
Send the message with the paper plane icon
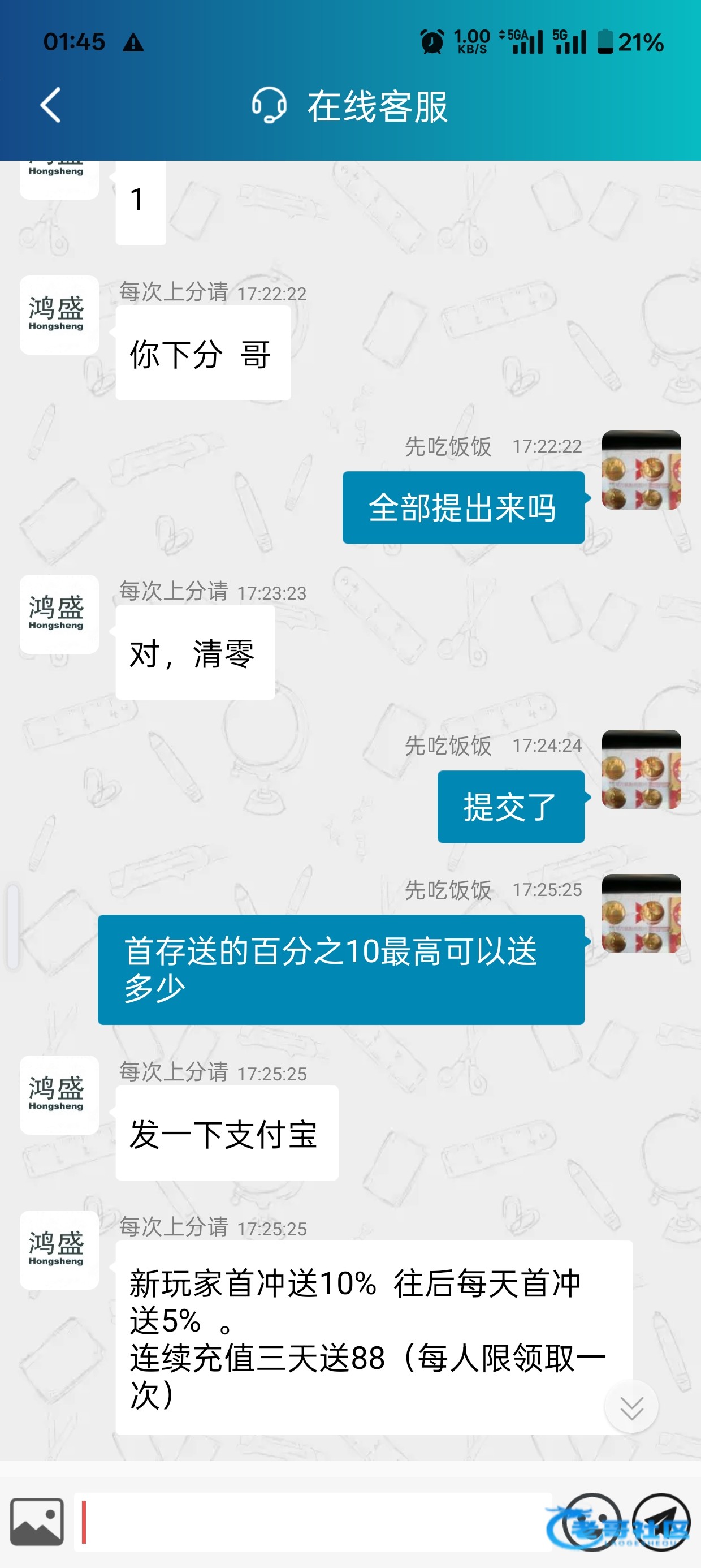click(661, 1522)
